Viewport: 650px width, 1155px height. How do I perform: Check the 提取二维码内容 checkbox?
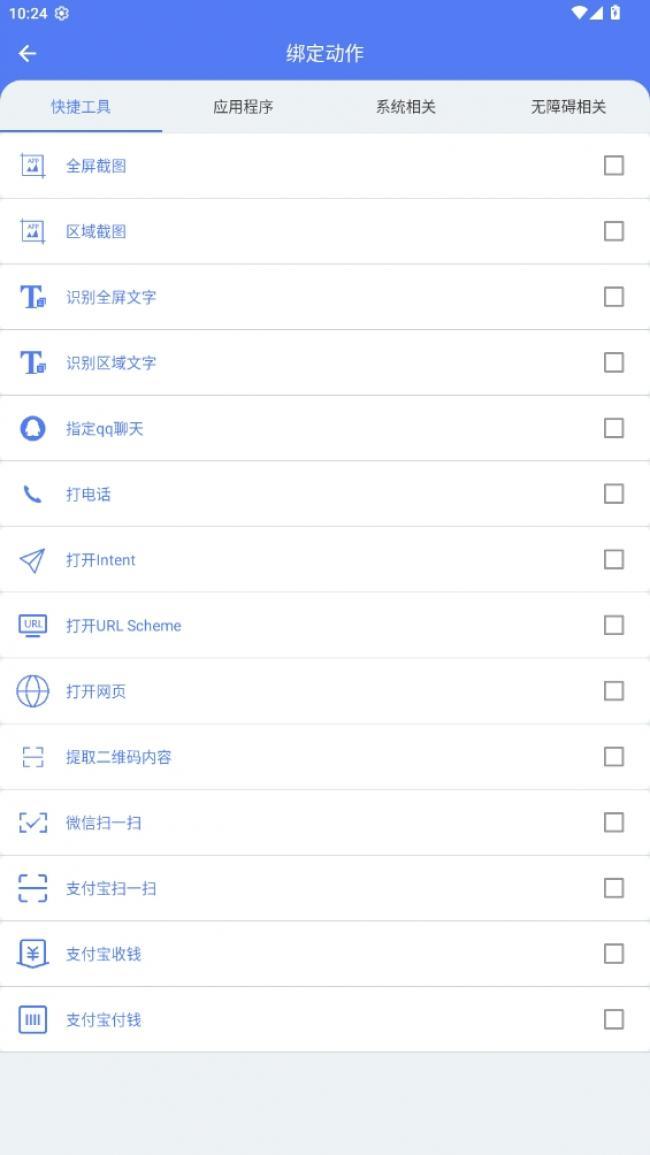click(614, 756)
